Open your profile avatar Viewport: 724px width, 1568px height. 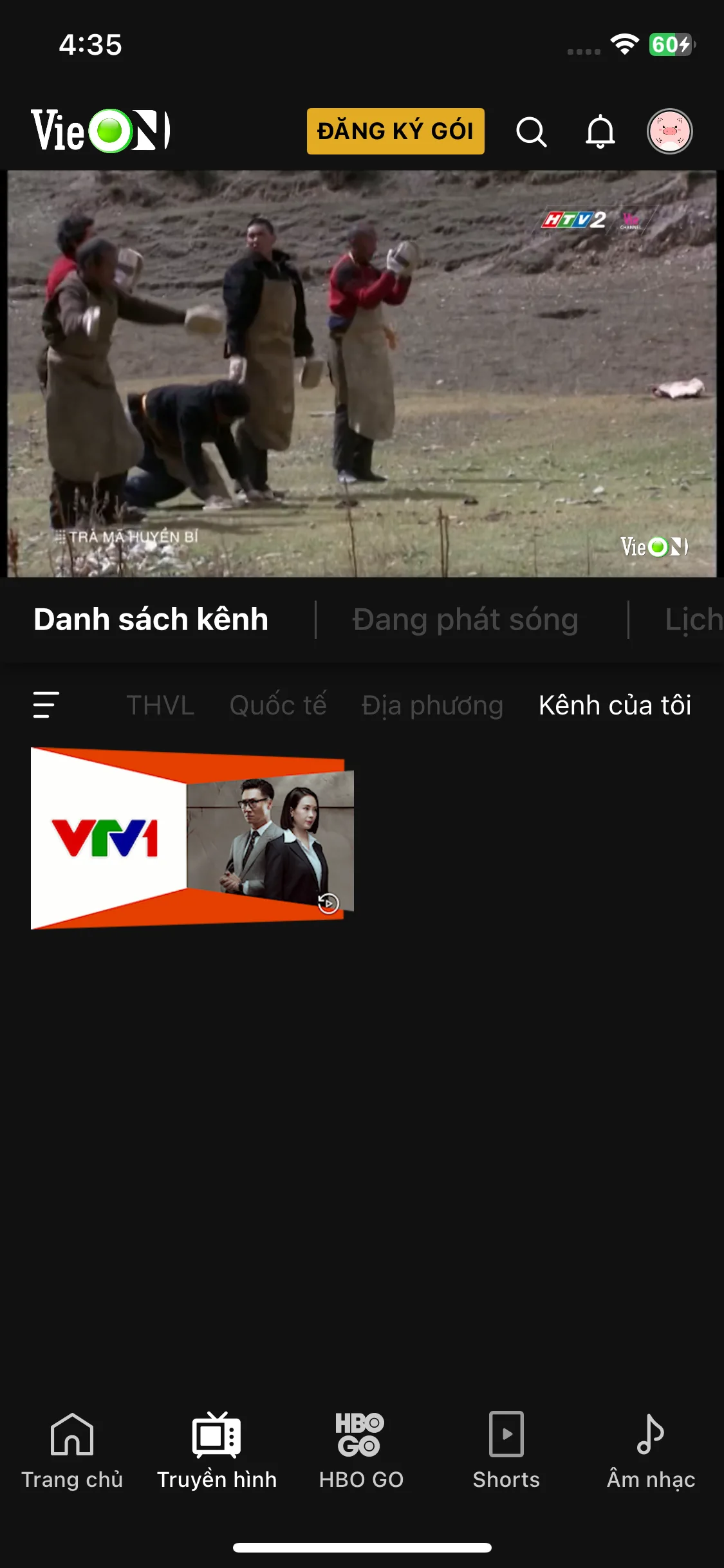pos(671,131)
